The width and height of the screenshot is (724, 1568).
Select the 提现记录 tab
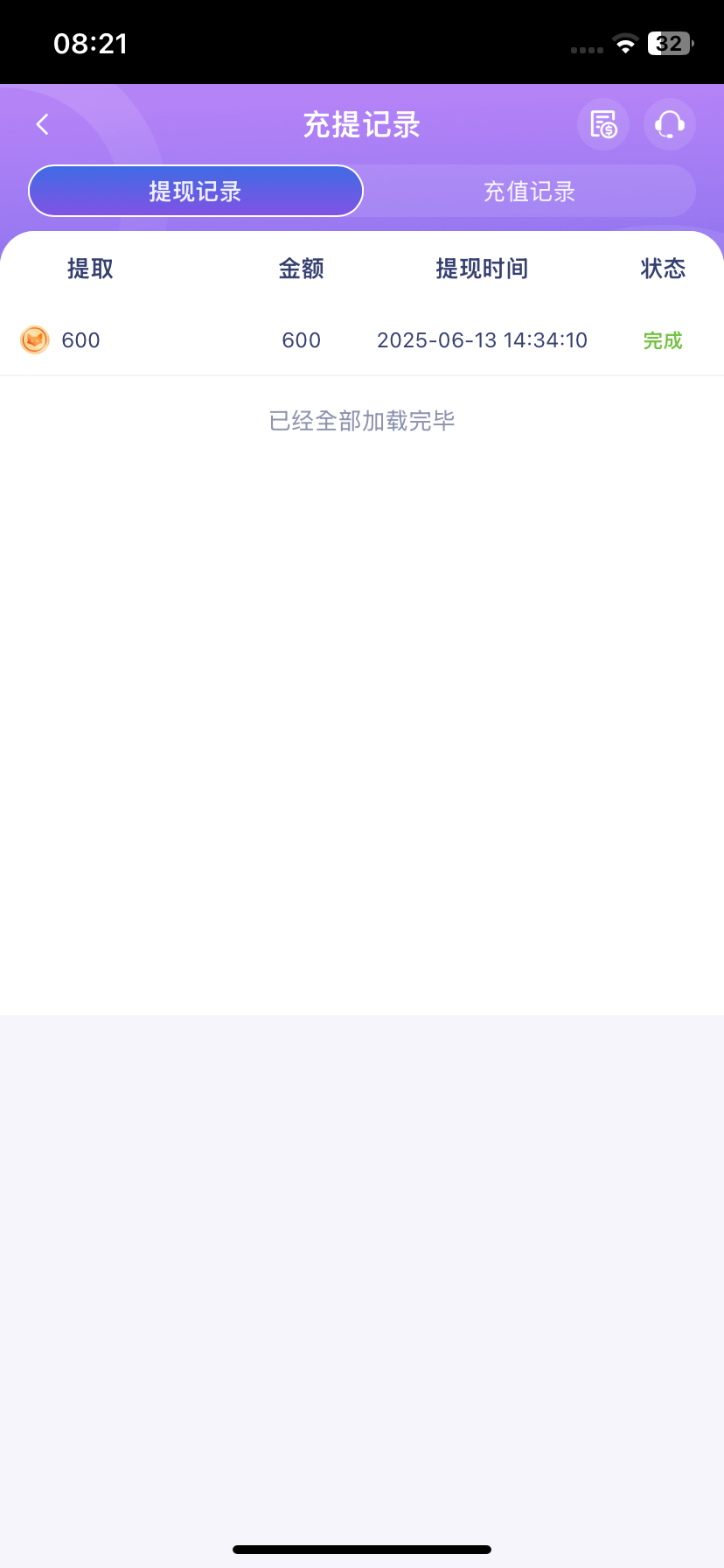[x=196, y=191]
